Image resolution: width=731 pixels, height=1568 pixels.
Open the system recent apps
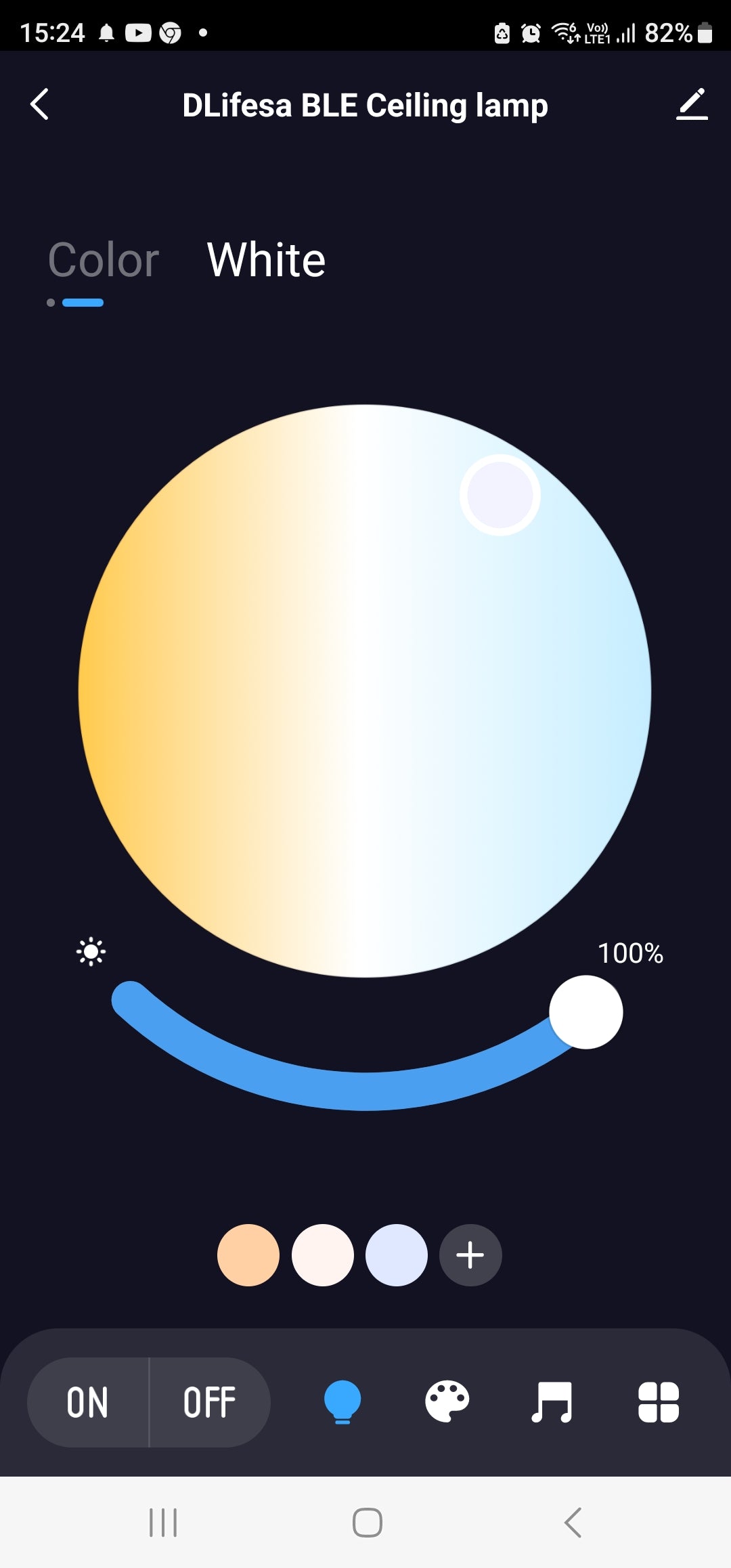click(x=163, y=1523)
